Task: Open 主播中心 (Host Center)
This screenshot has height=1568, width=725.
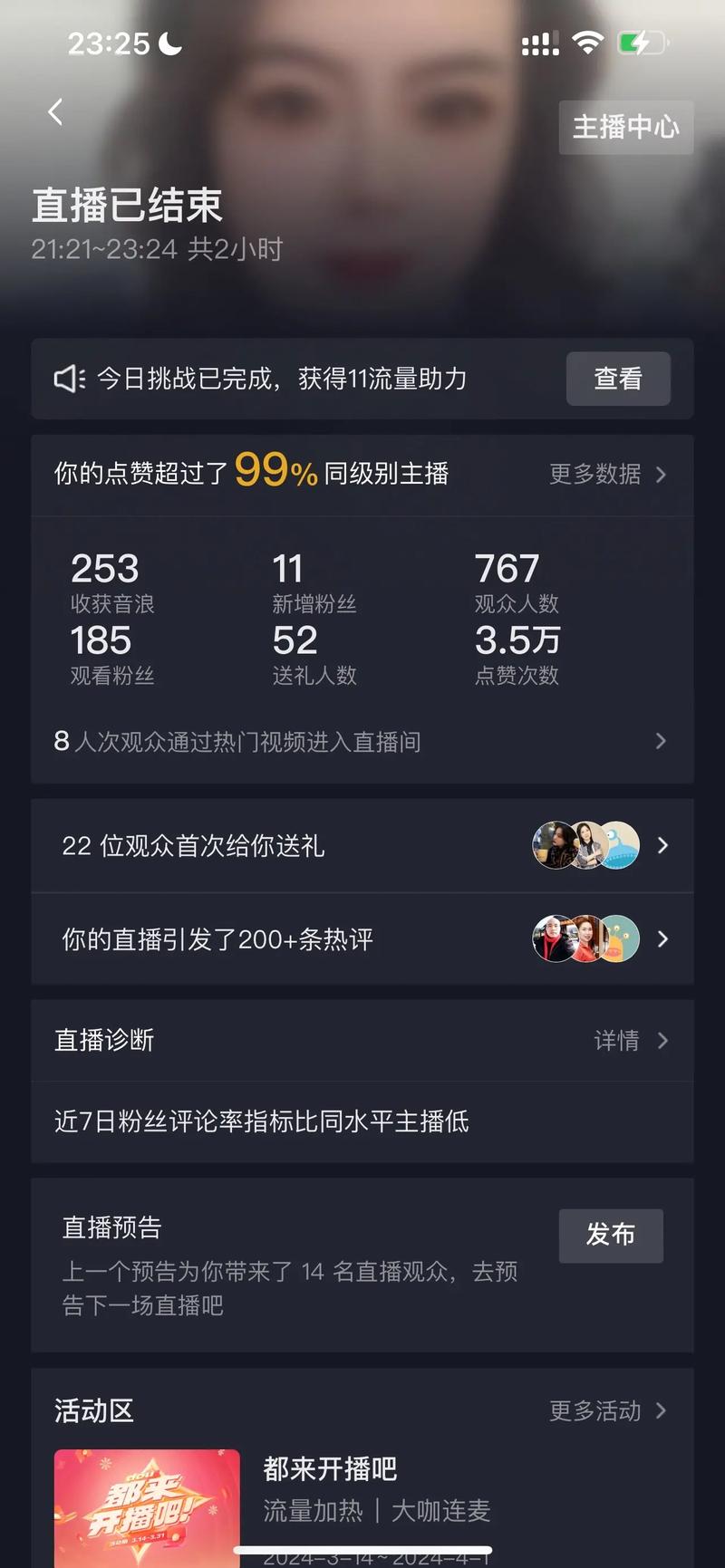Action: tap(625, 128)
